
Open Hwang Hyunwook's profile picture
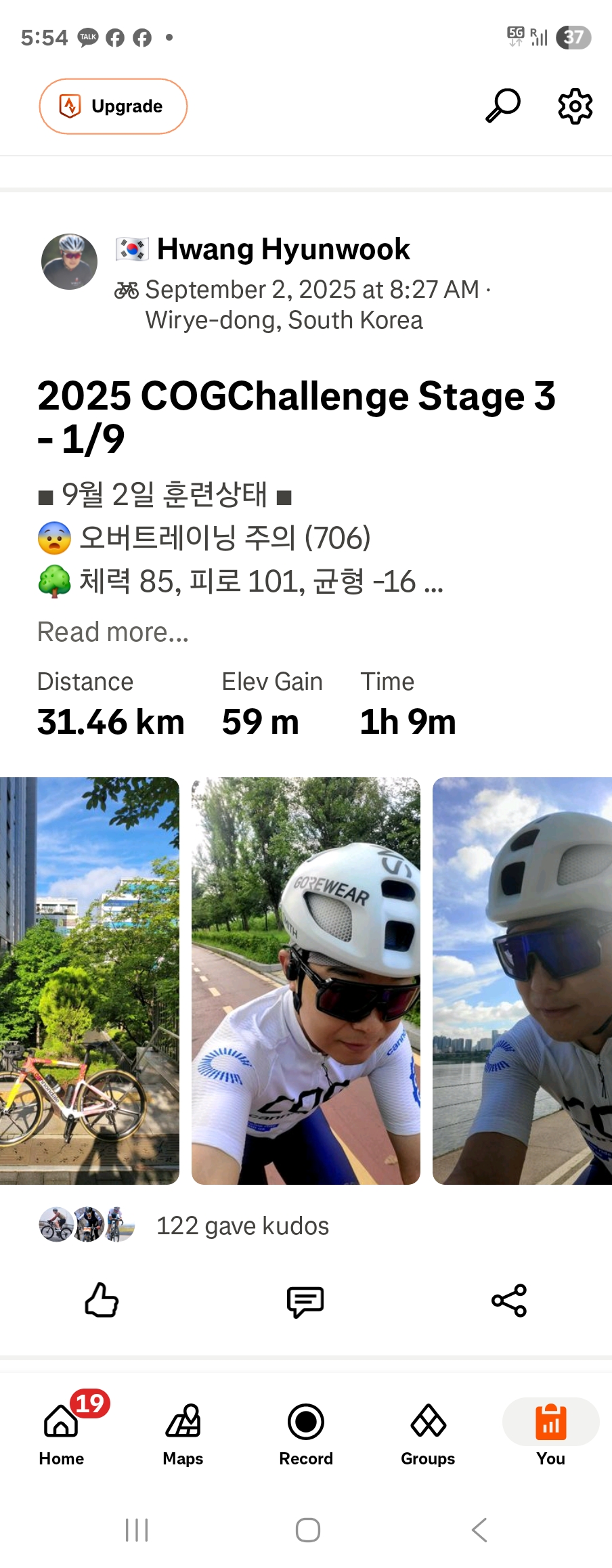69,262
